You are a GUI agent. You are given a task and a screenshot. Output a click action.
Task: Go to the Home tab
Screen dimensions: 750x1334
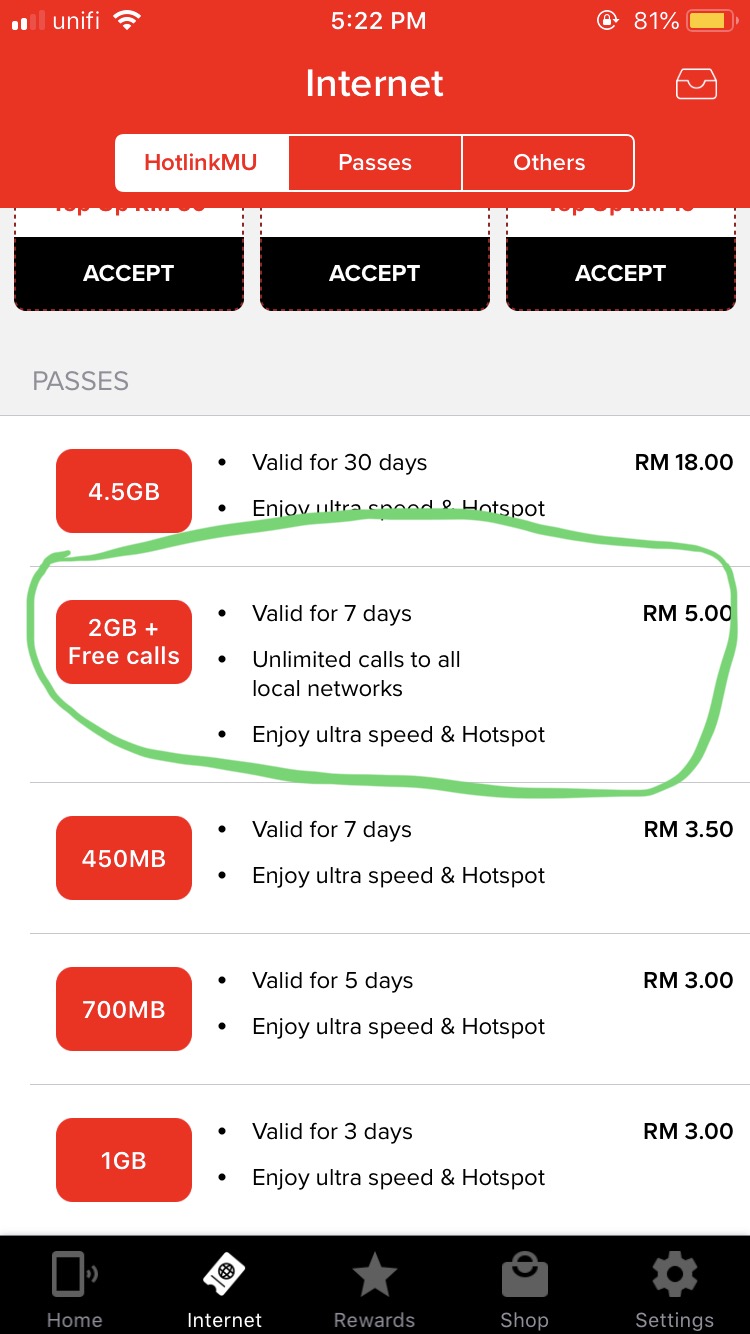pos(75,1290)
